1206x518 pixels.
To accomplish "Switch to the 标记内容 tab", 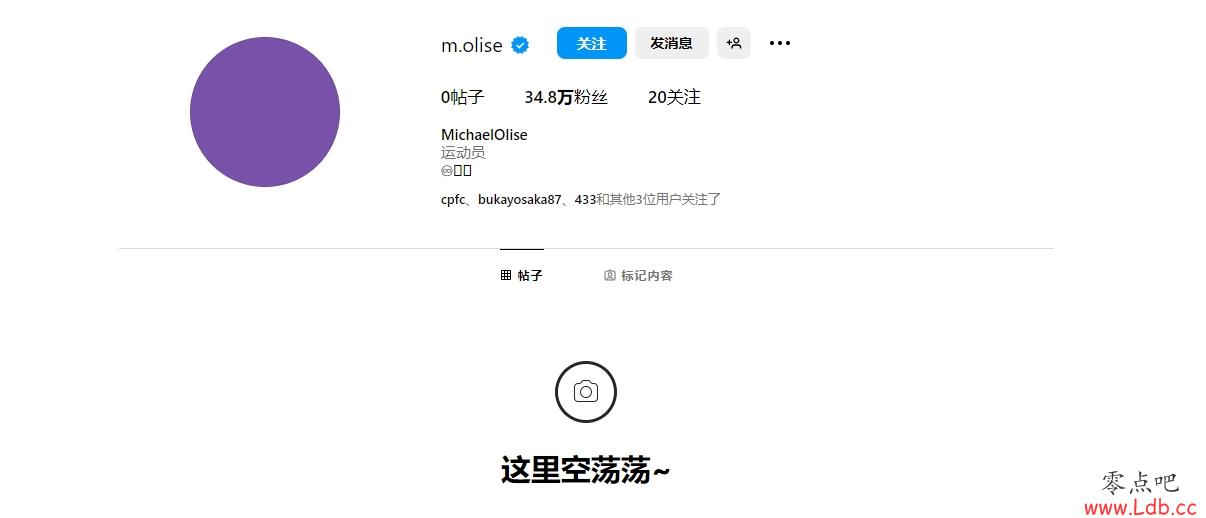I will coord(638,275).
